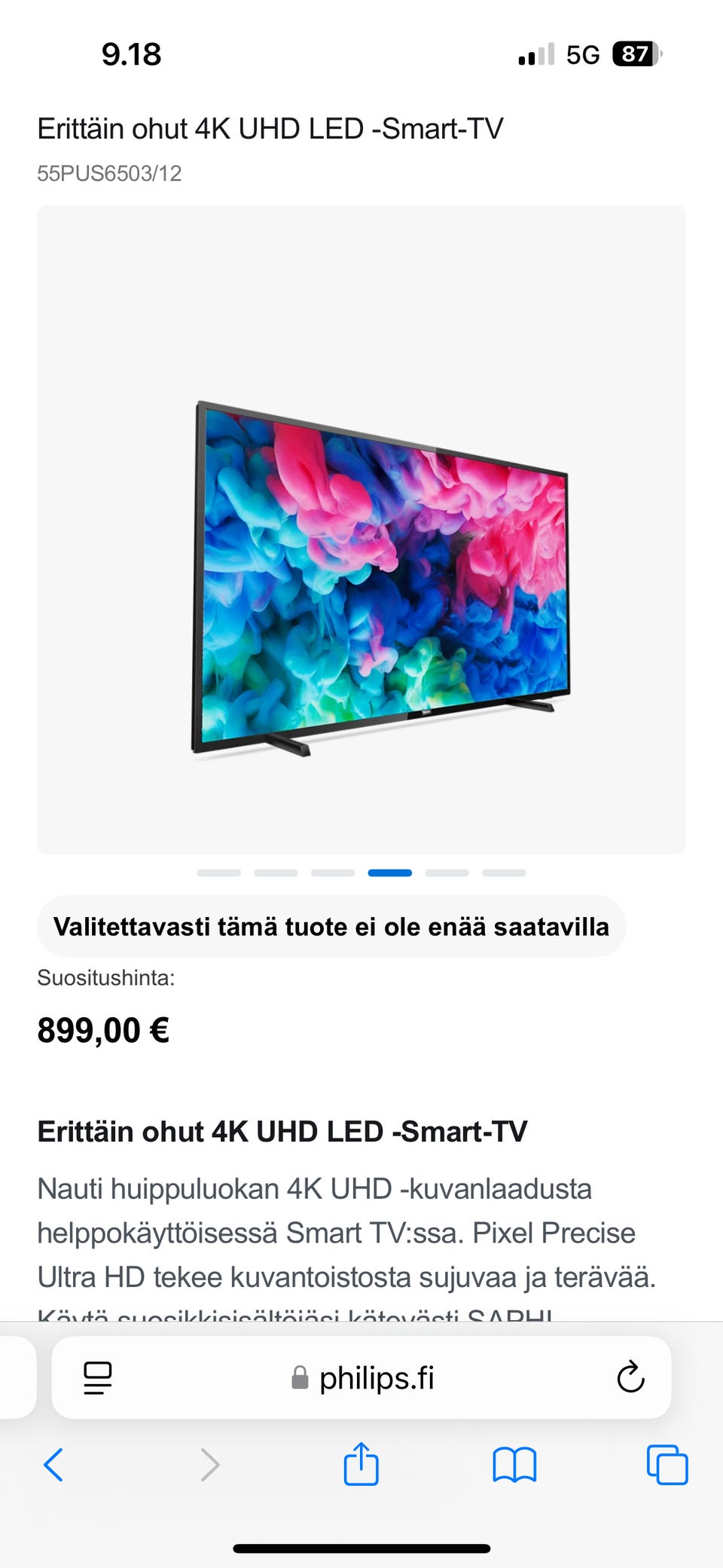This screenshot has width=723, height=1568.
Task: Reload the philips.fi page
Action: point(630,1378)
